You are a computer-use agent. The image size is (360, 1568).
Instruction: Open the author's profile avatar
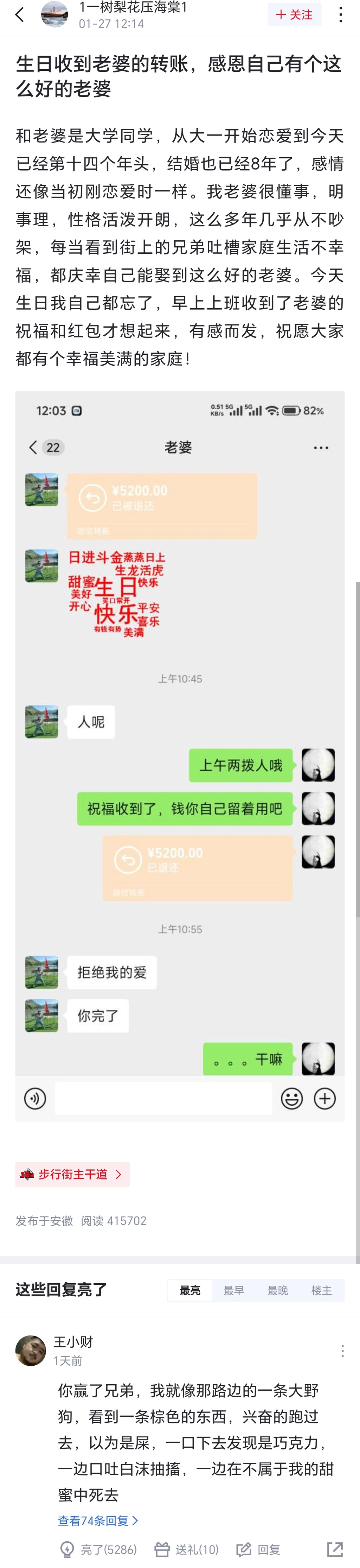tap(54, 15)
